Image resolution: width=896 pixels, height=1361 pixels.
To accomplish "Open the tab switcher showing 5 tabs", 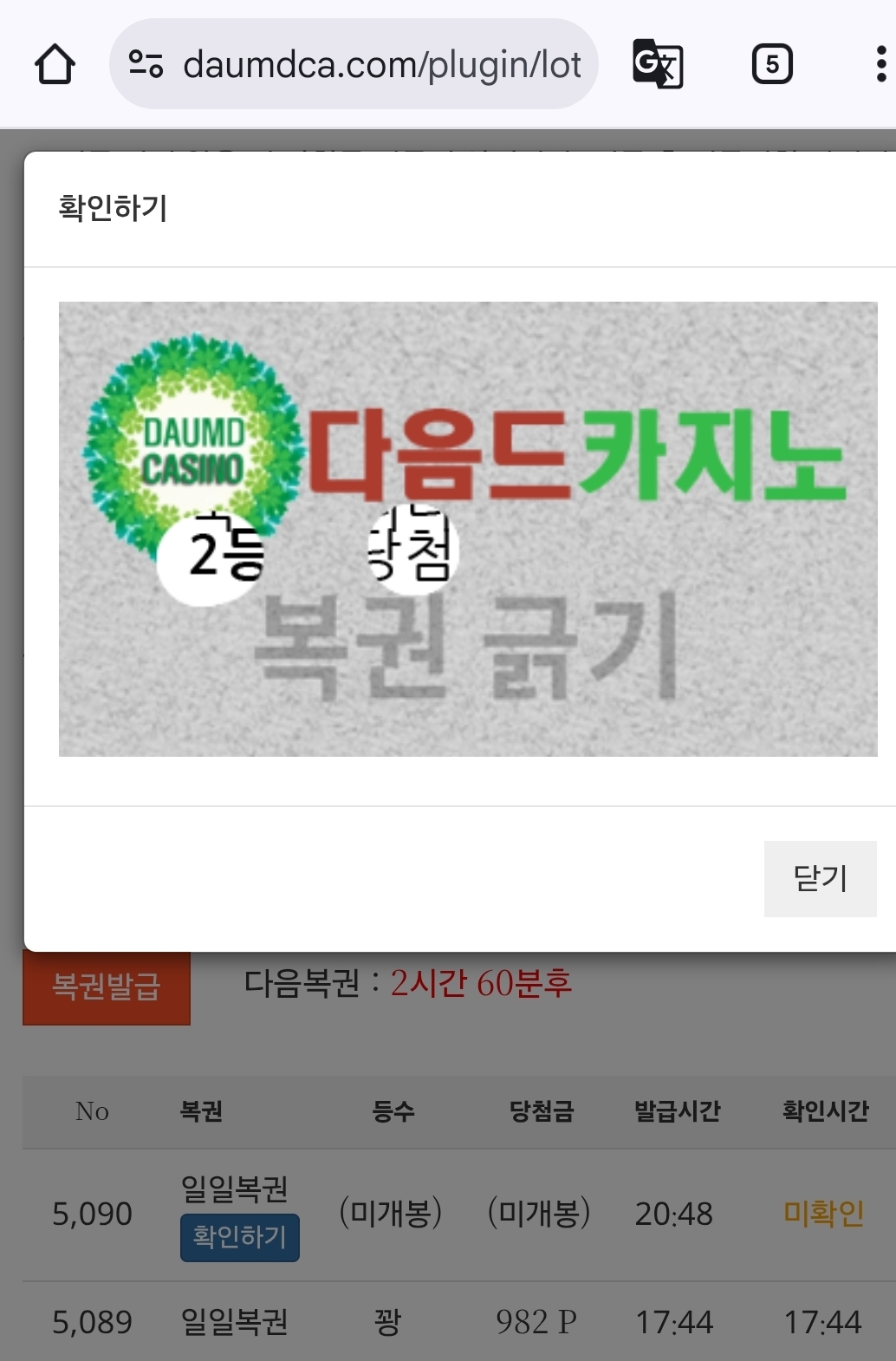I will click(x=771, y=64).
